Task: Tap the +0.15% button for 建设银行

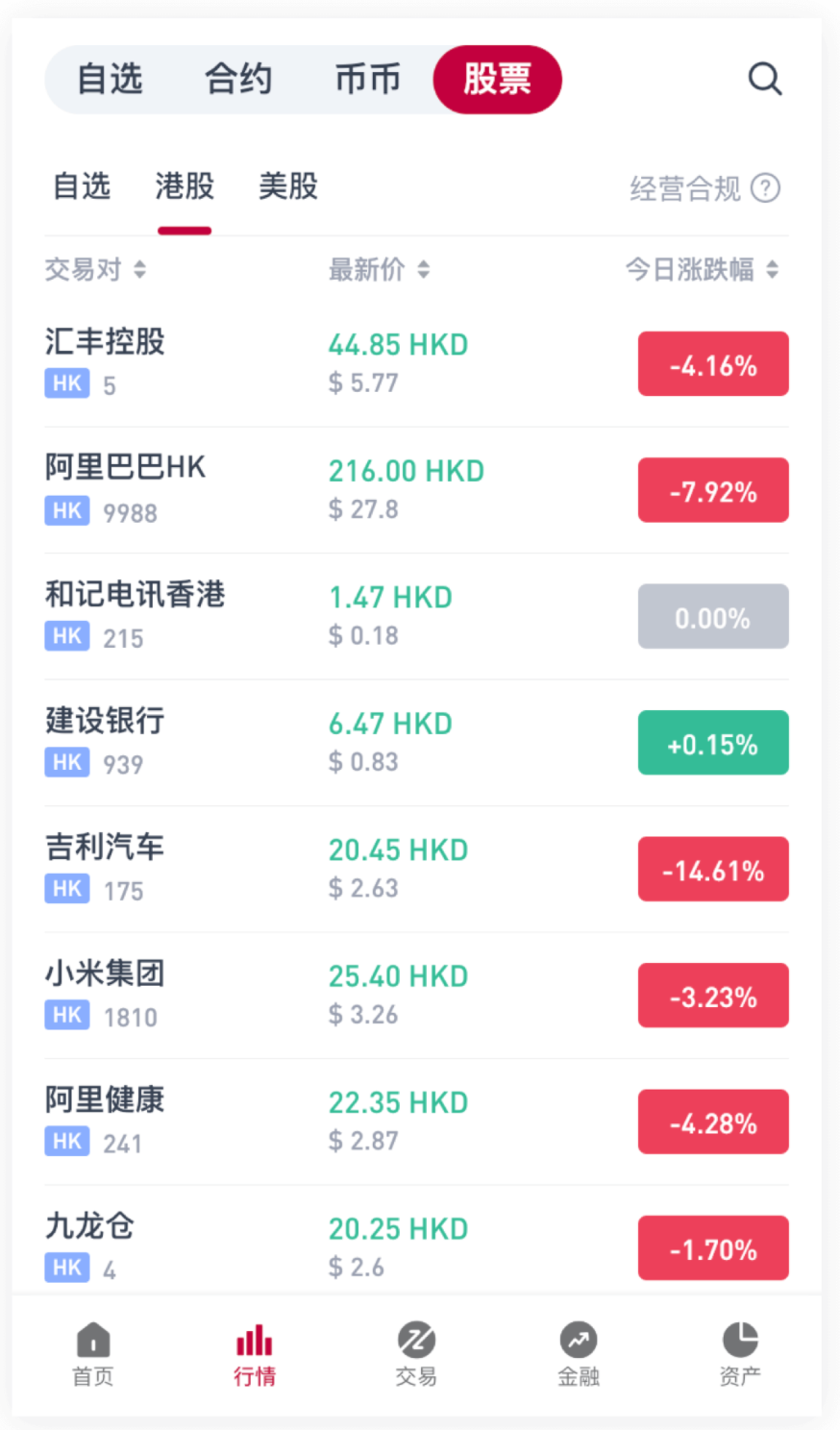Action: pos(712,742)
